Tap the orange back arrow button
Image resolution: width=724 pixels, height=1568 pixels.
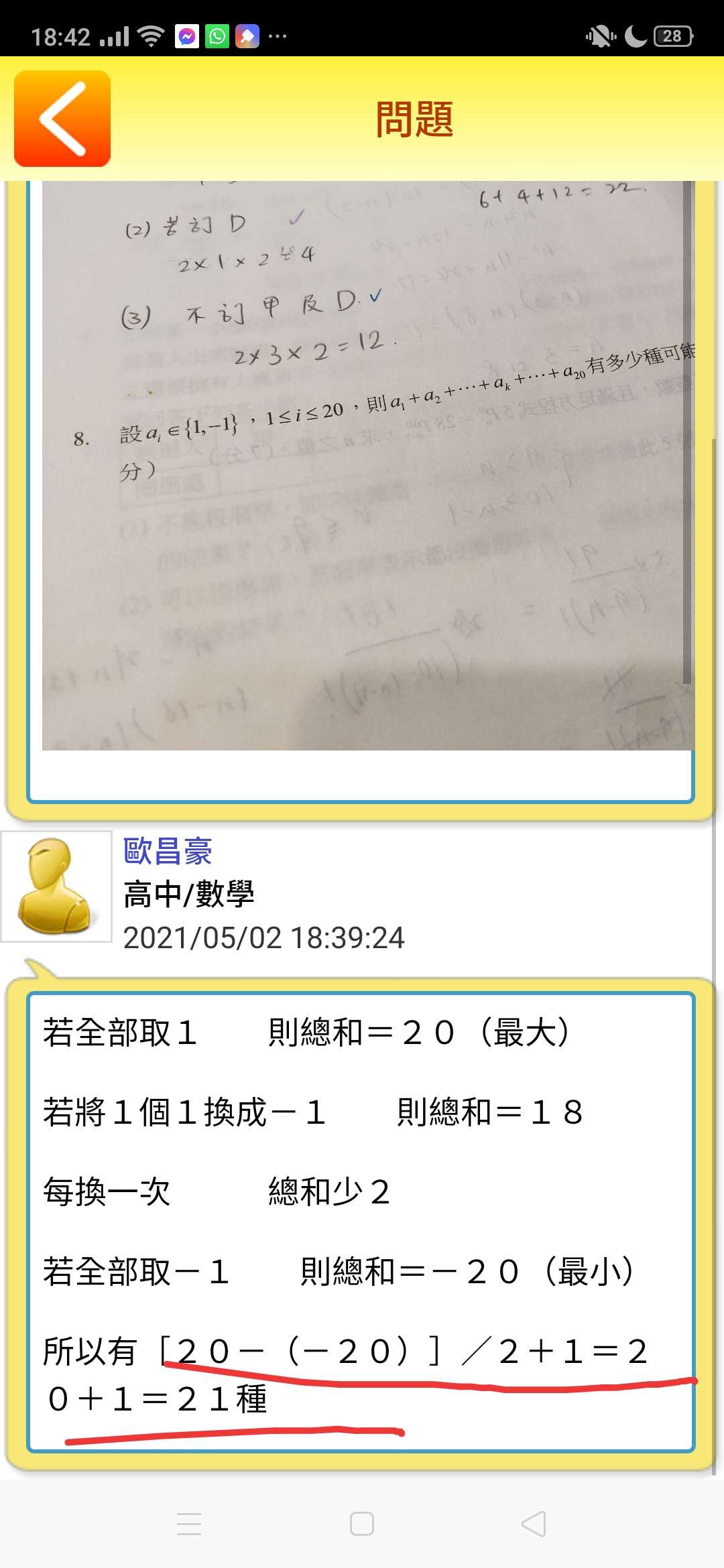62,119
